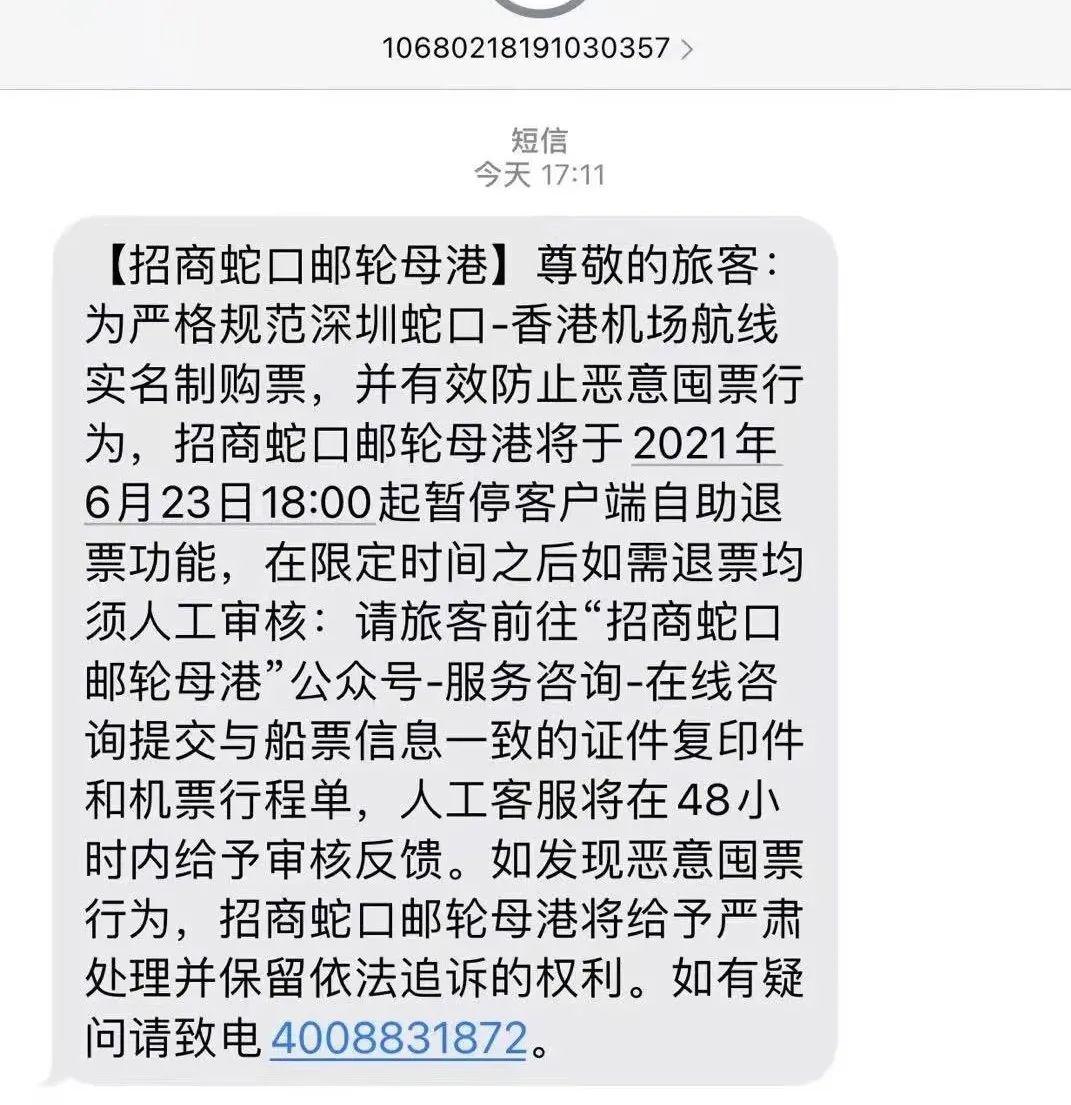The width and height of the screenshot is (1071, 1105).
Task: Tap the underlined date 2021年6月23日18:00
Action: click(x=229, y=502)
